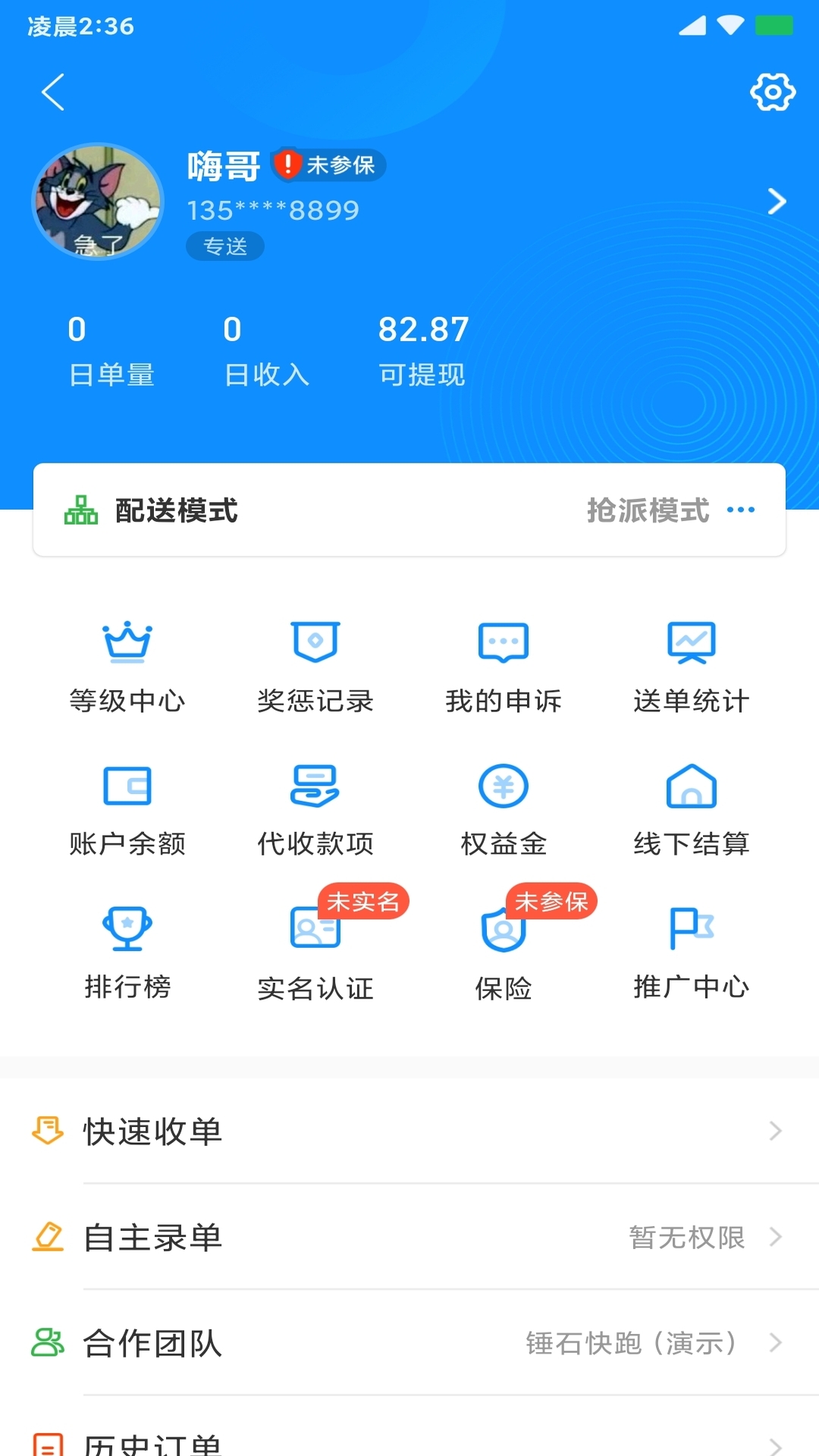Expand 合作团队 锤石快跑 entry

tap(777, 1343)
